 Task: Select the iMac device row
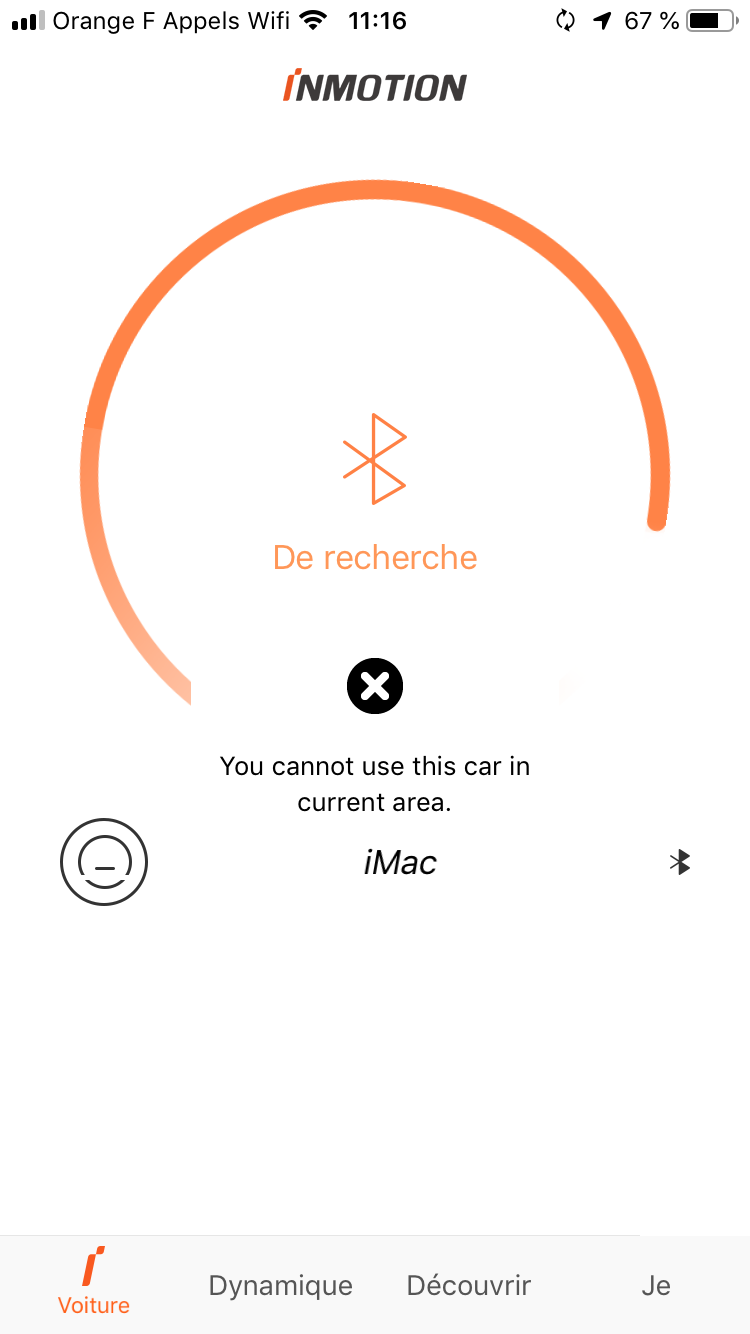click(x=375, y=862)
